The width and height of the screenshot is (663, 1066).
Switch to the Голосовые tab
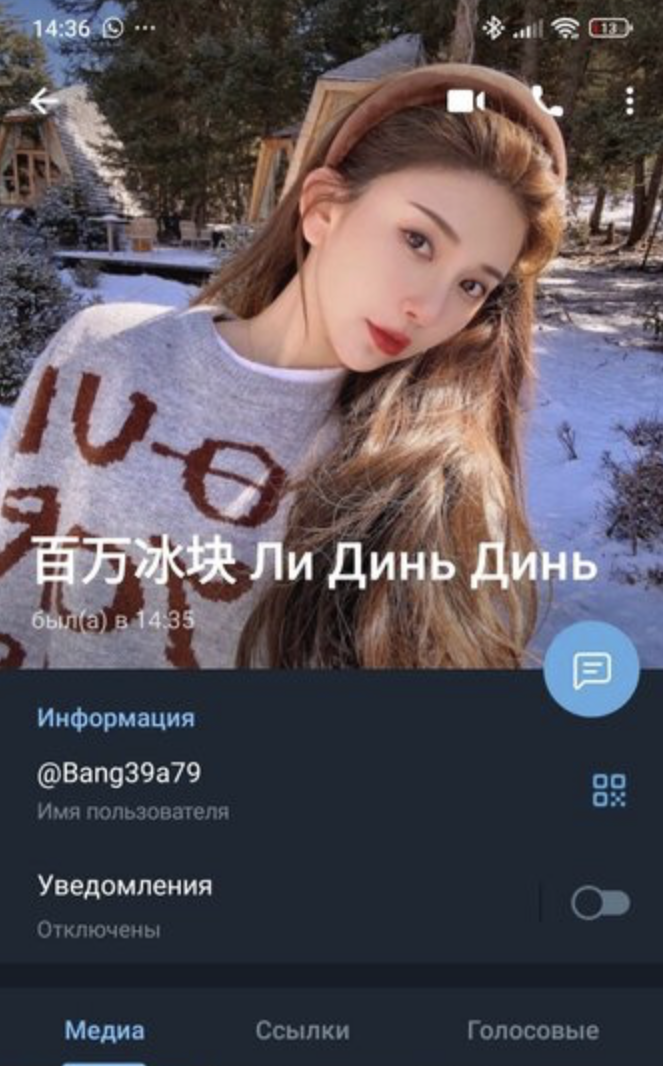tap(532, 1031)
